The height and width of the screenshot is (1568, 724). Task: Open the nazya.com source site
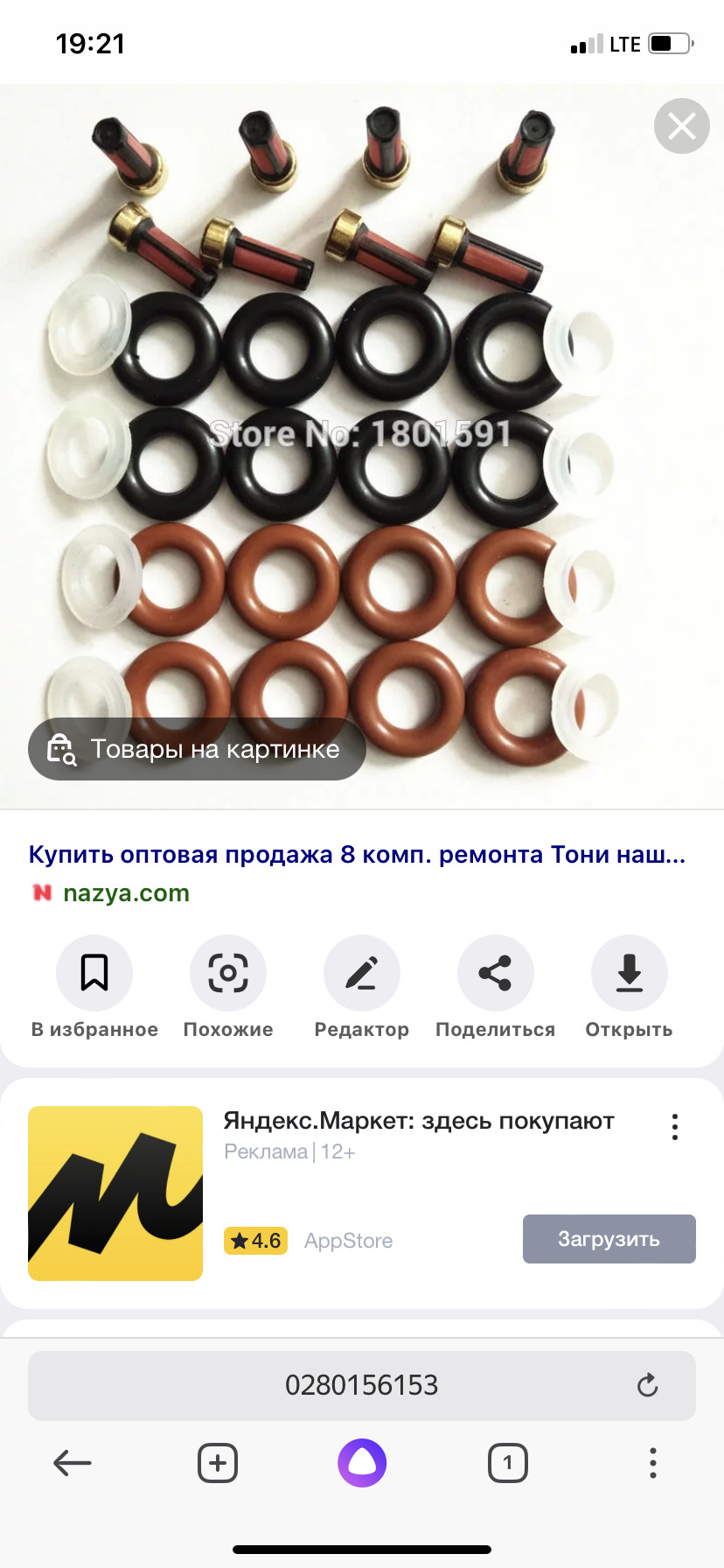click(x=126, y=893)
